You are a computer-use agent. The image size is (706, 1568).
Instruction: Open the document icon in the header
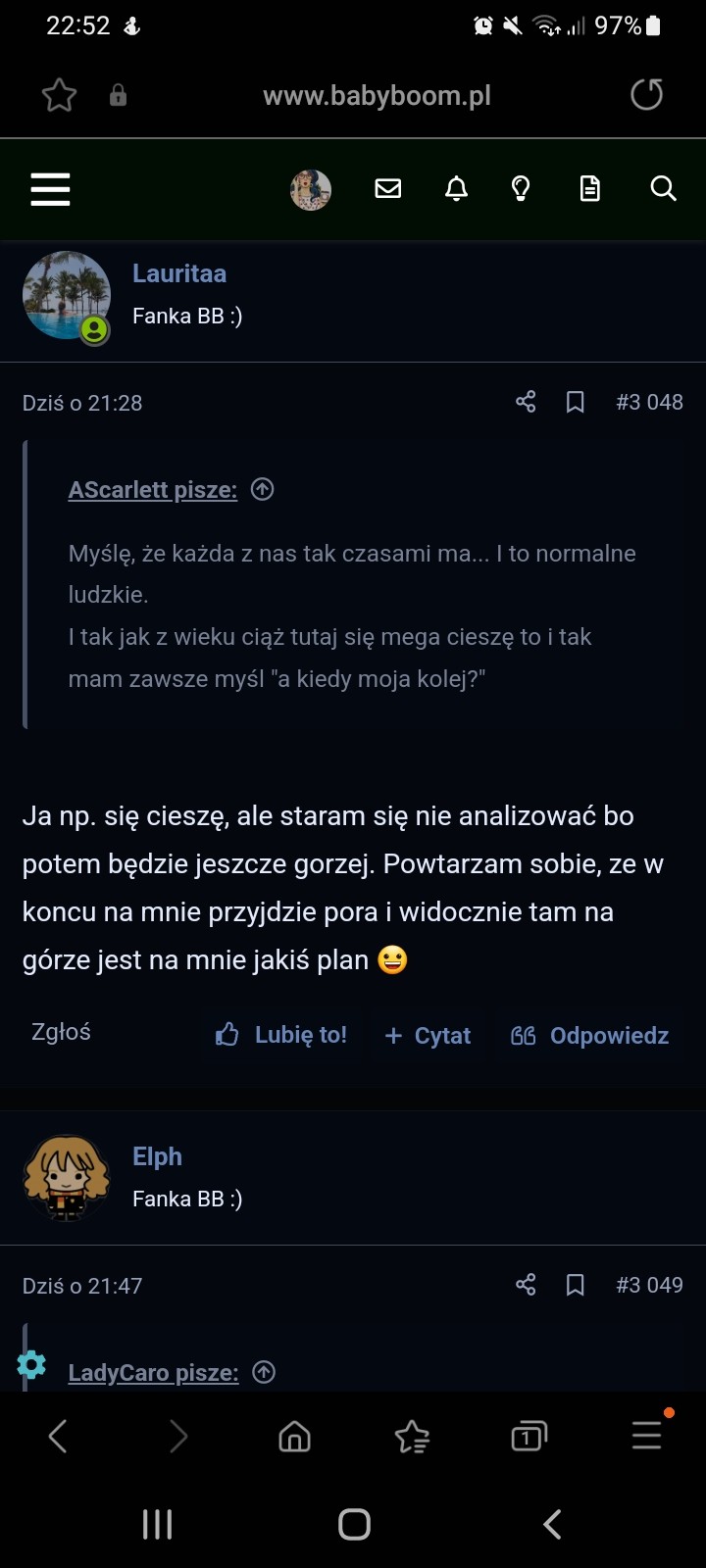pos(589,188)
